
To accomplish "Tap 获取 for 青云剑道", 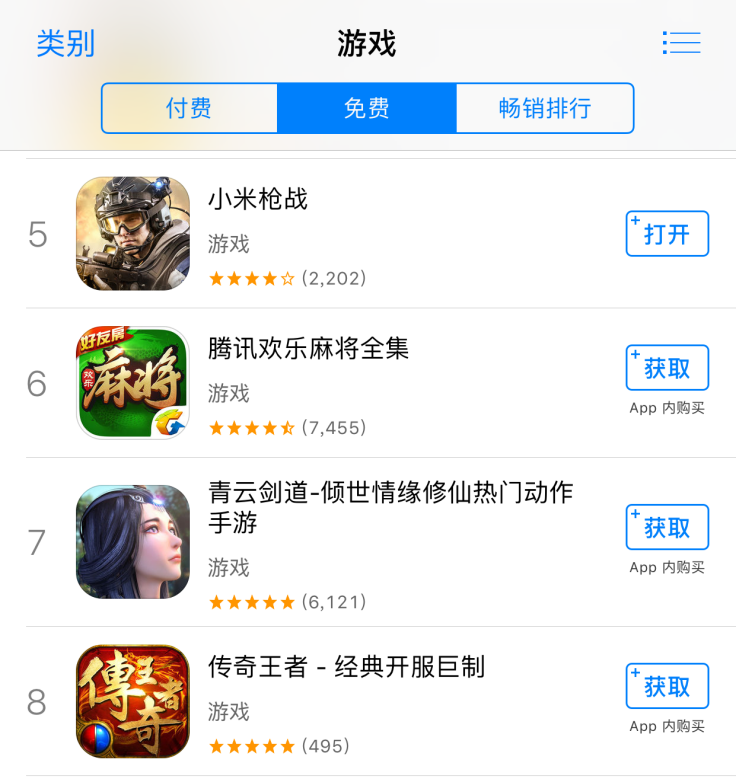I will 667,527.
